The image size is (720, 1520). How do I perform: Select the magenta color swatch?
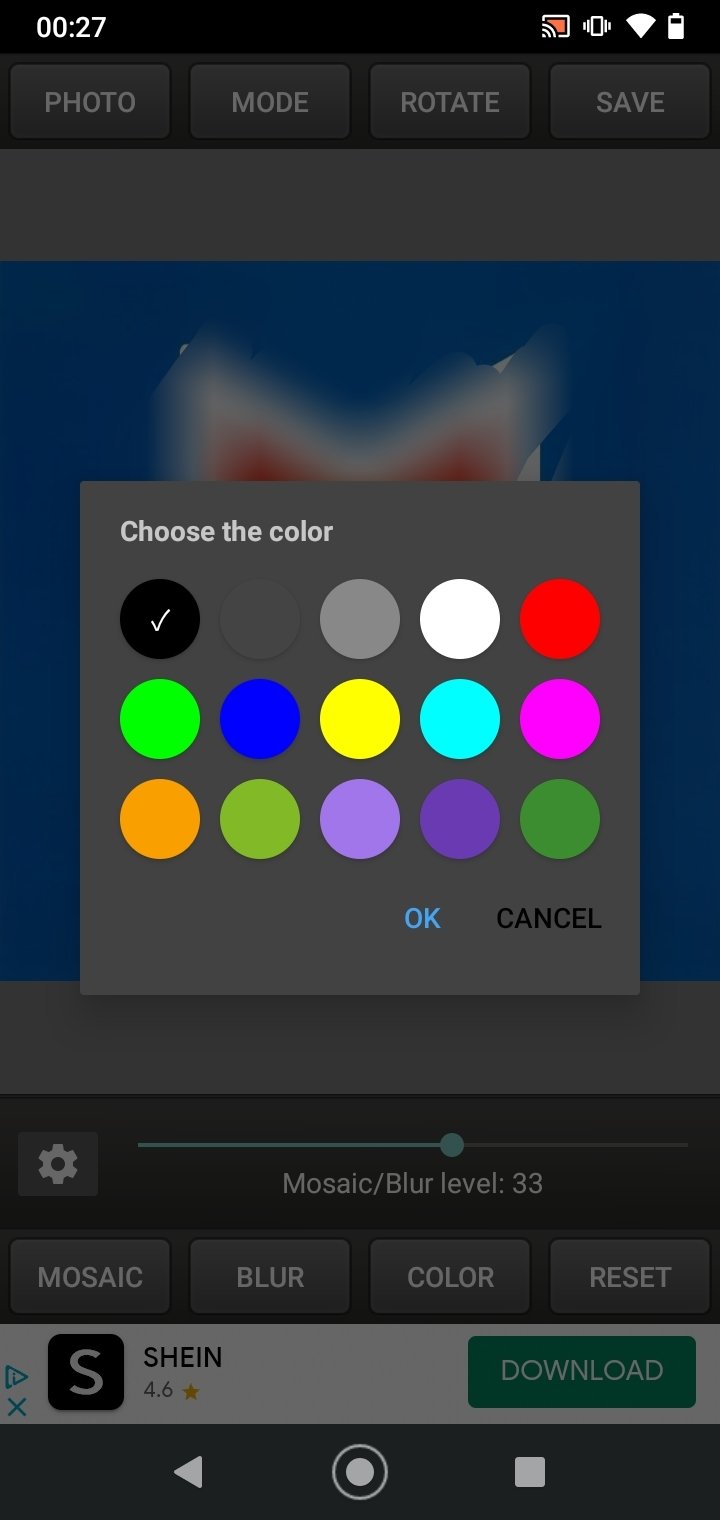coord(560,719)
